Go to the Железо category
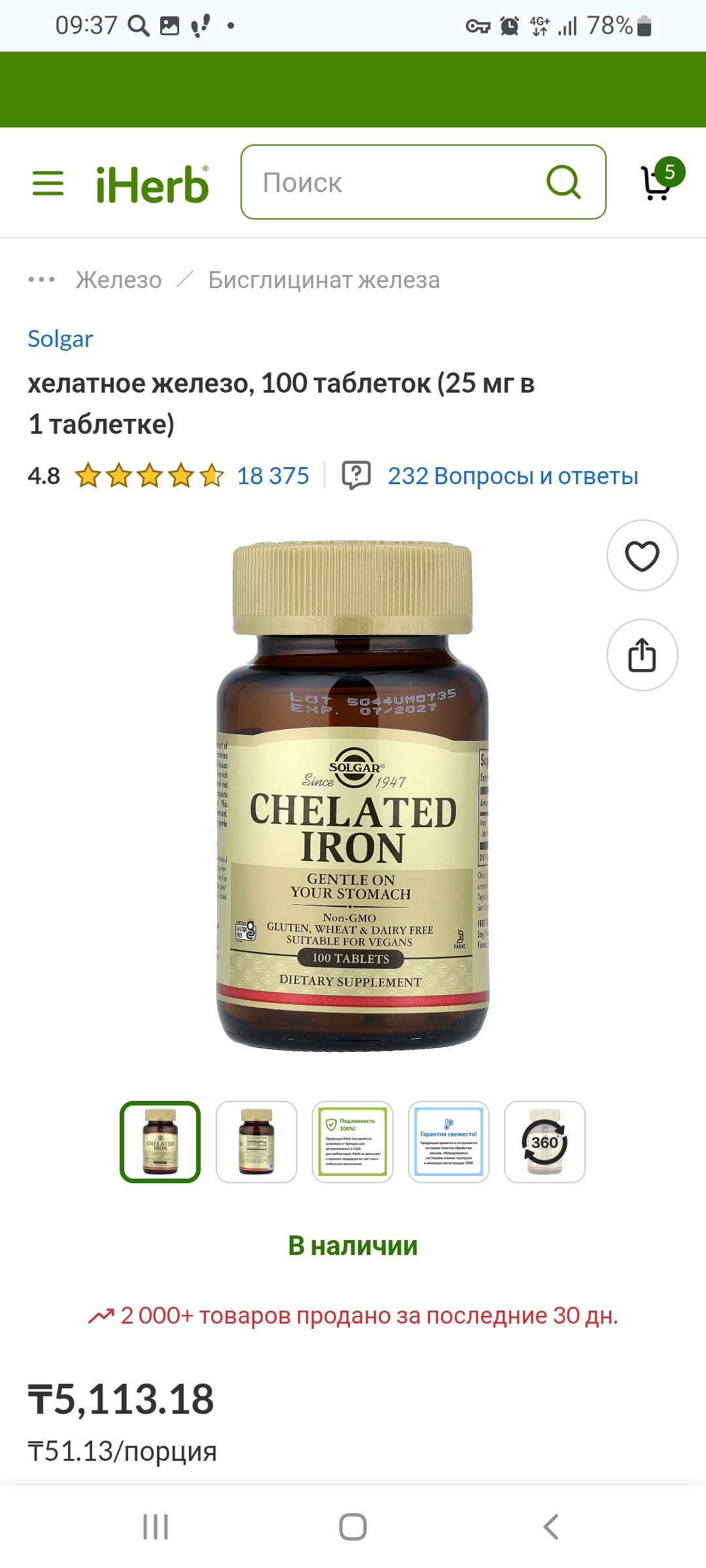 pos(118,280)
